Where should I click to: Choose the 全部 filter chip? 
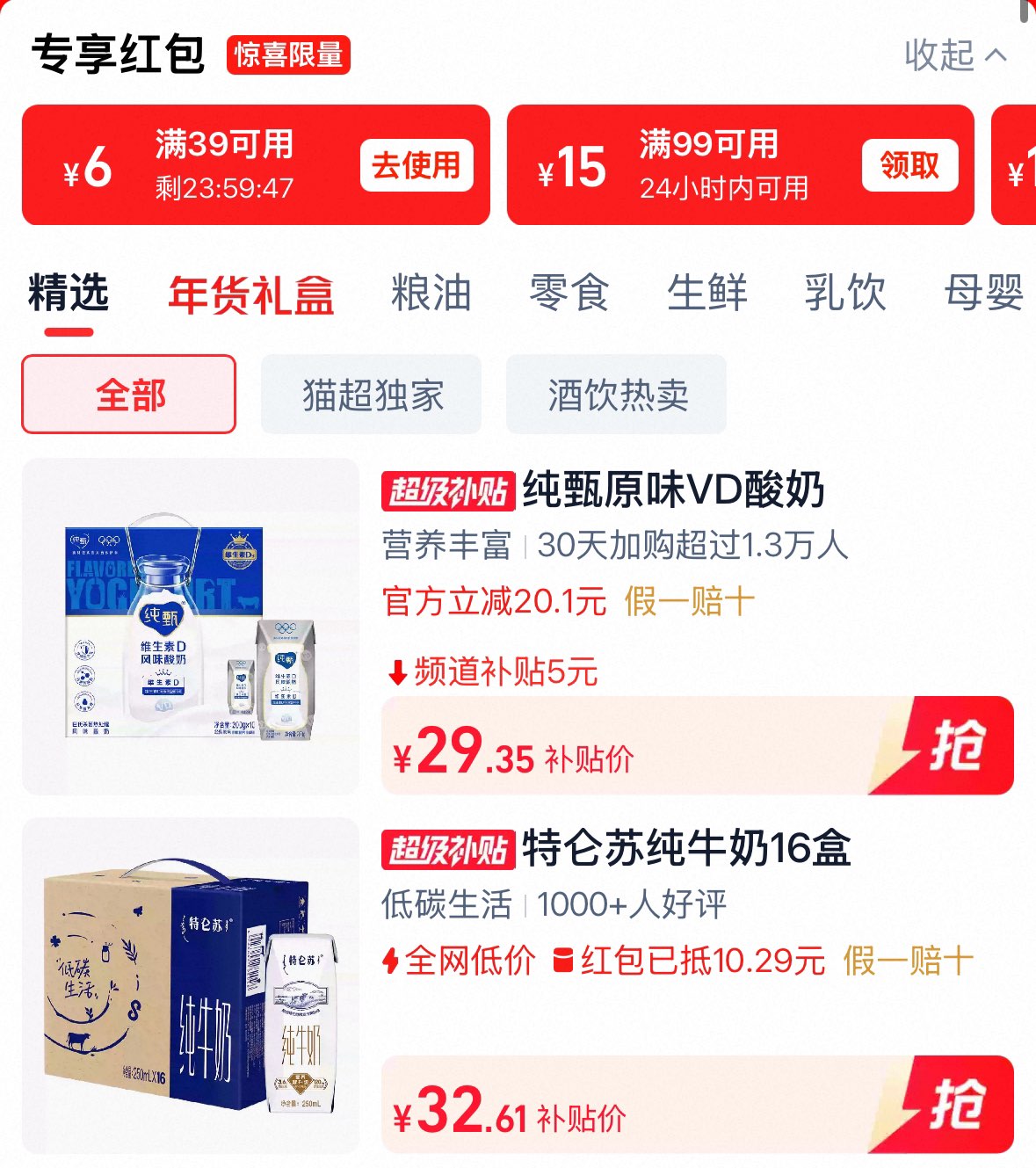point(129,395)
